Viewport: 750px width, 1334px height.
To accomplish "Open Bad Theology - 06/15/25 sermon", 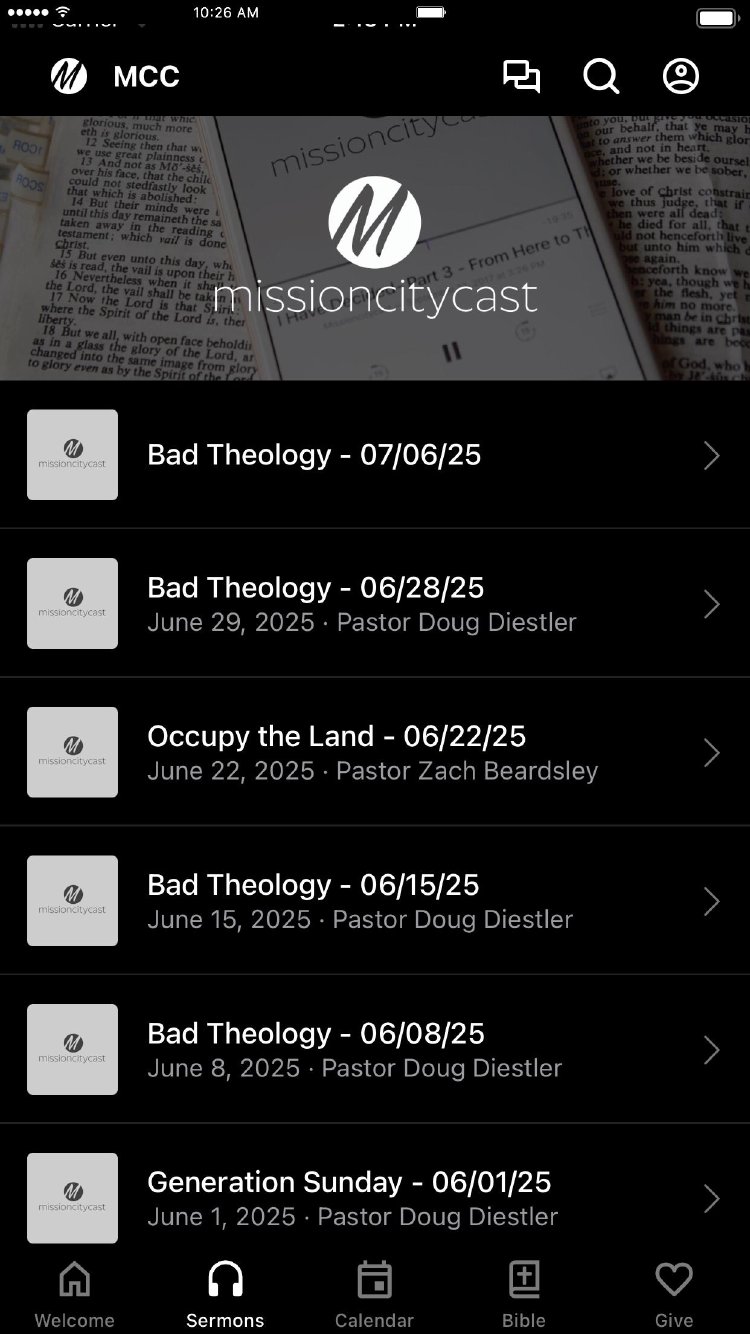I will coord(375,901).
